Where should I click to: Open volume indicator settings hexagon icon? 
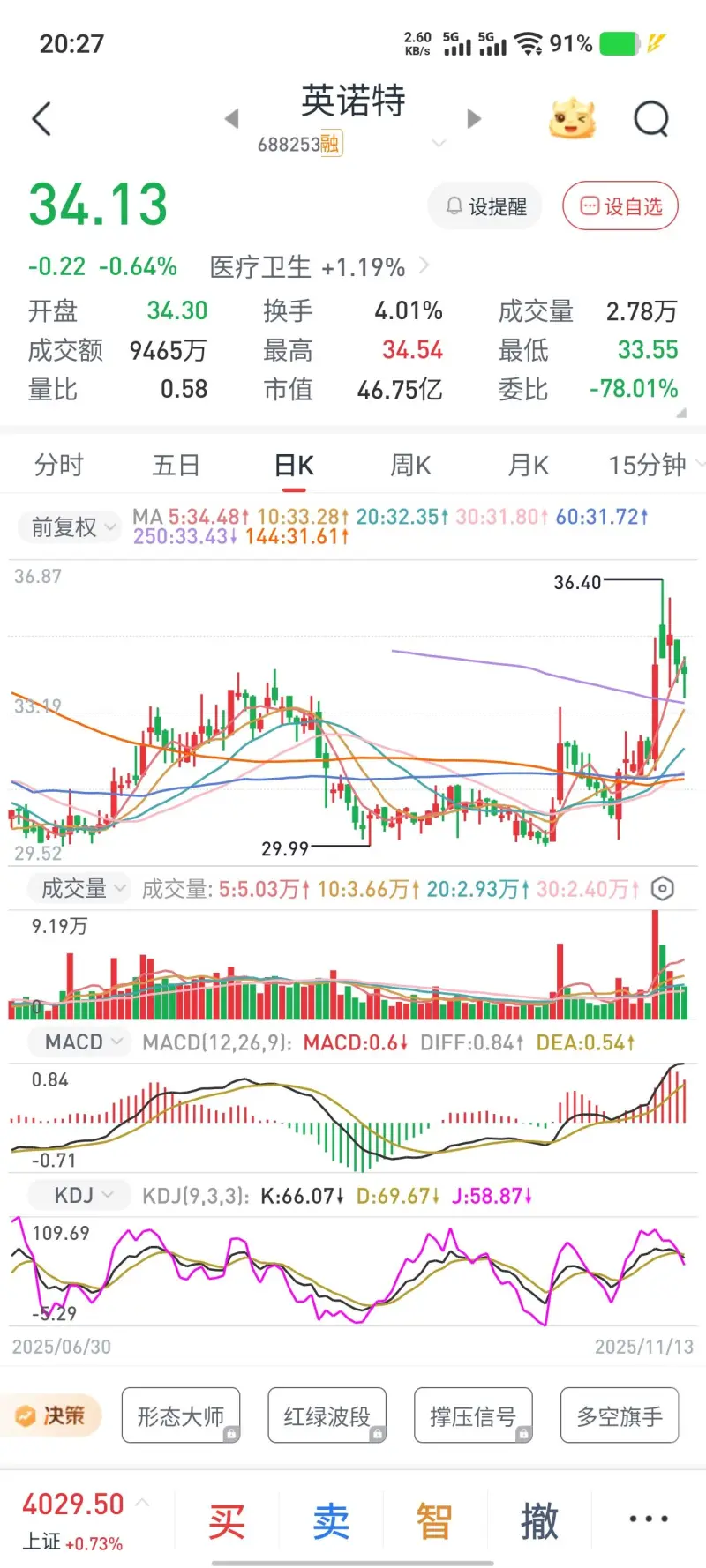(x=662, y=888)
